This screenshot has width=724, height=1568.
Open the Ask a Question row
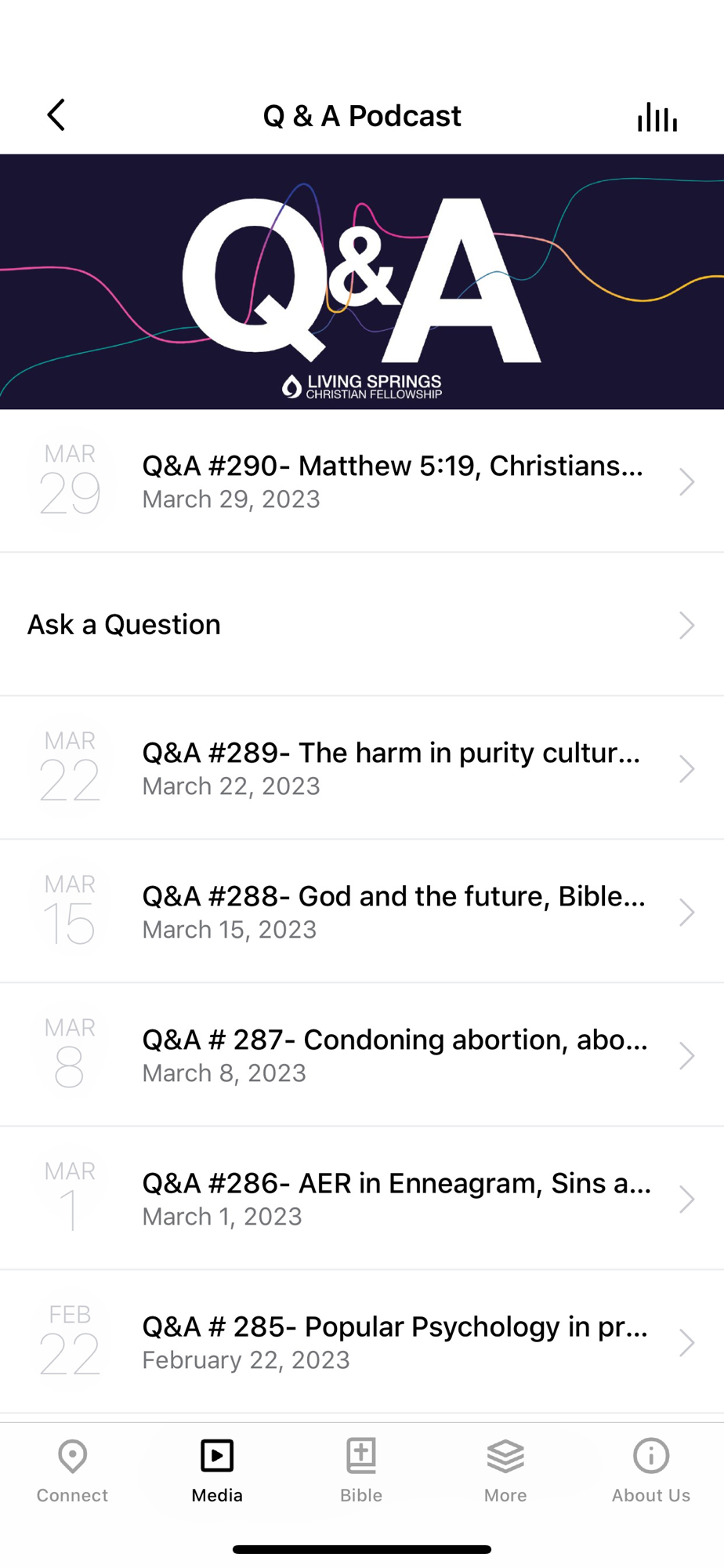(362, 625)
